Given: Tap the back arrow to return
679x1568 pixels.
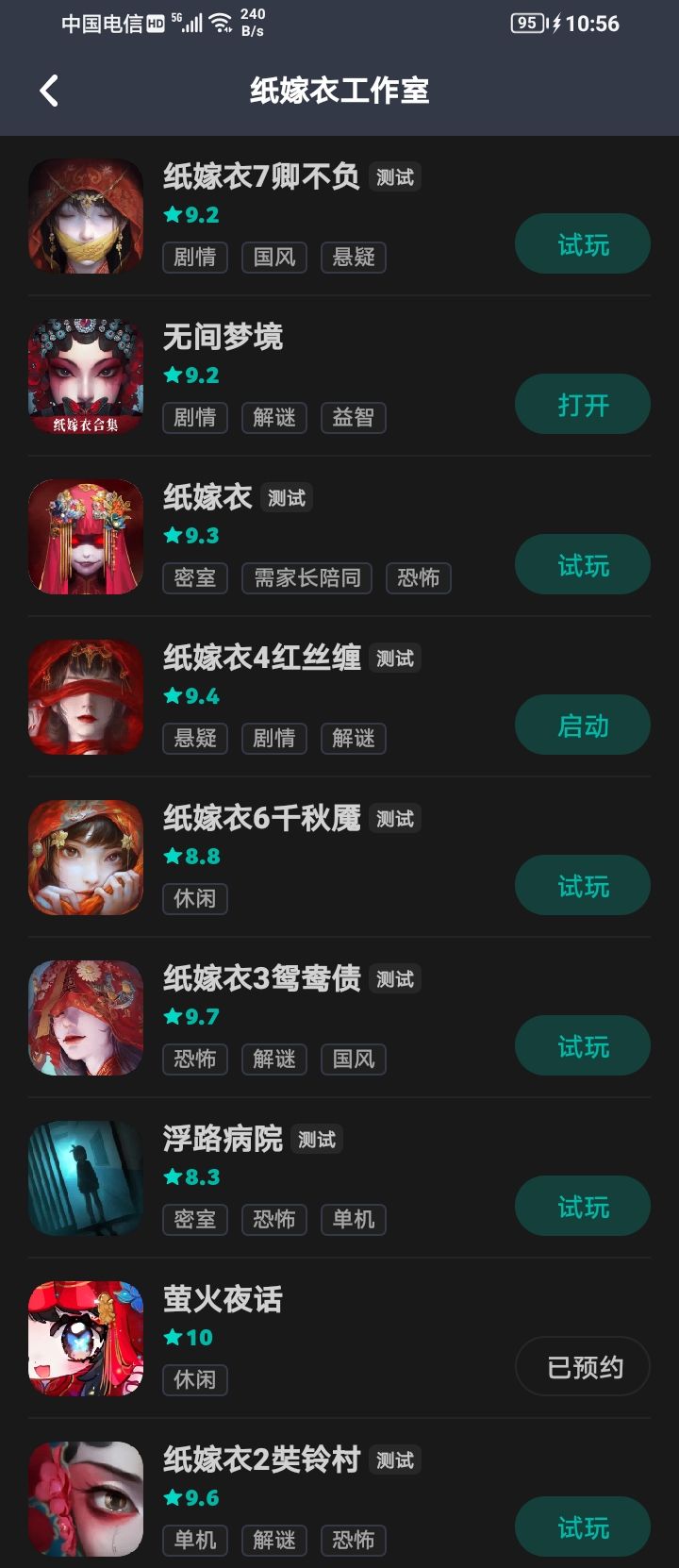Looking at the screenshot, I should pyautogui.click(x=49, y=91).
